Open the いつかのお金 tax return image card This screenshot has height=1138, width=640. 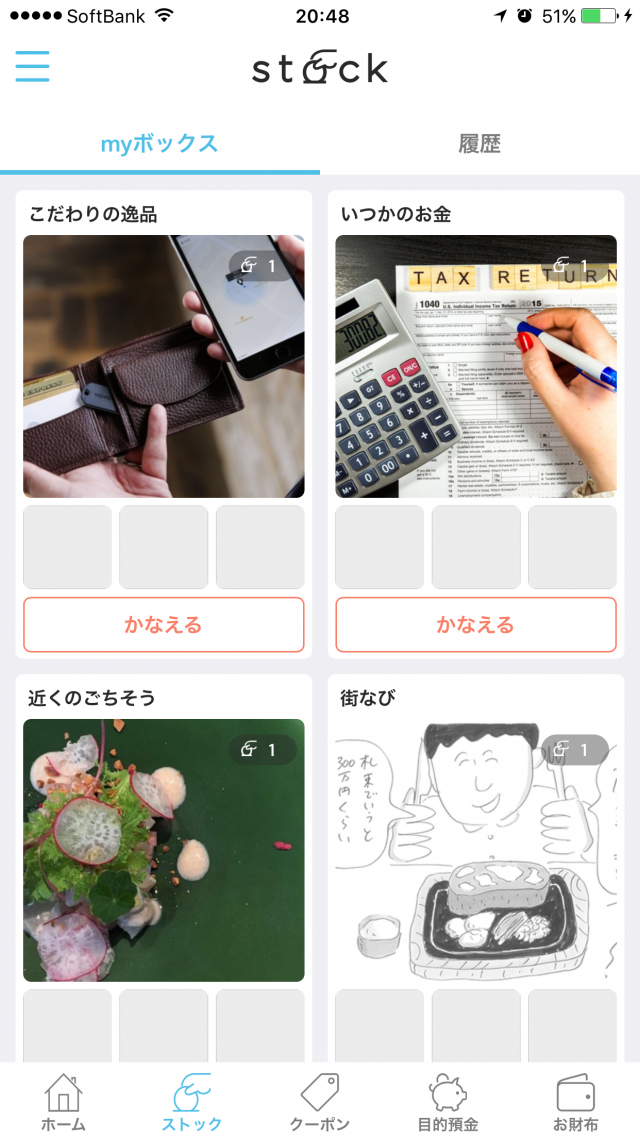(476, 366)
